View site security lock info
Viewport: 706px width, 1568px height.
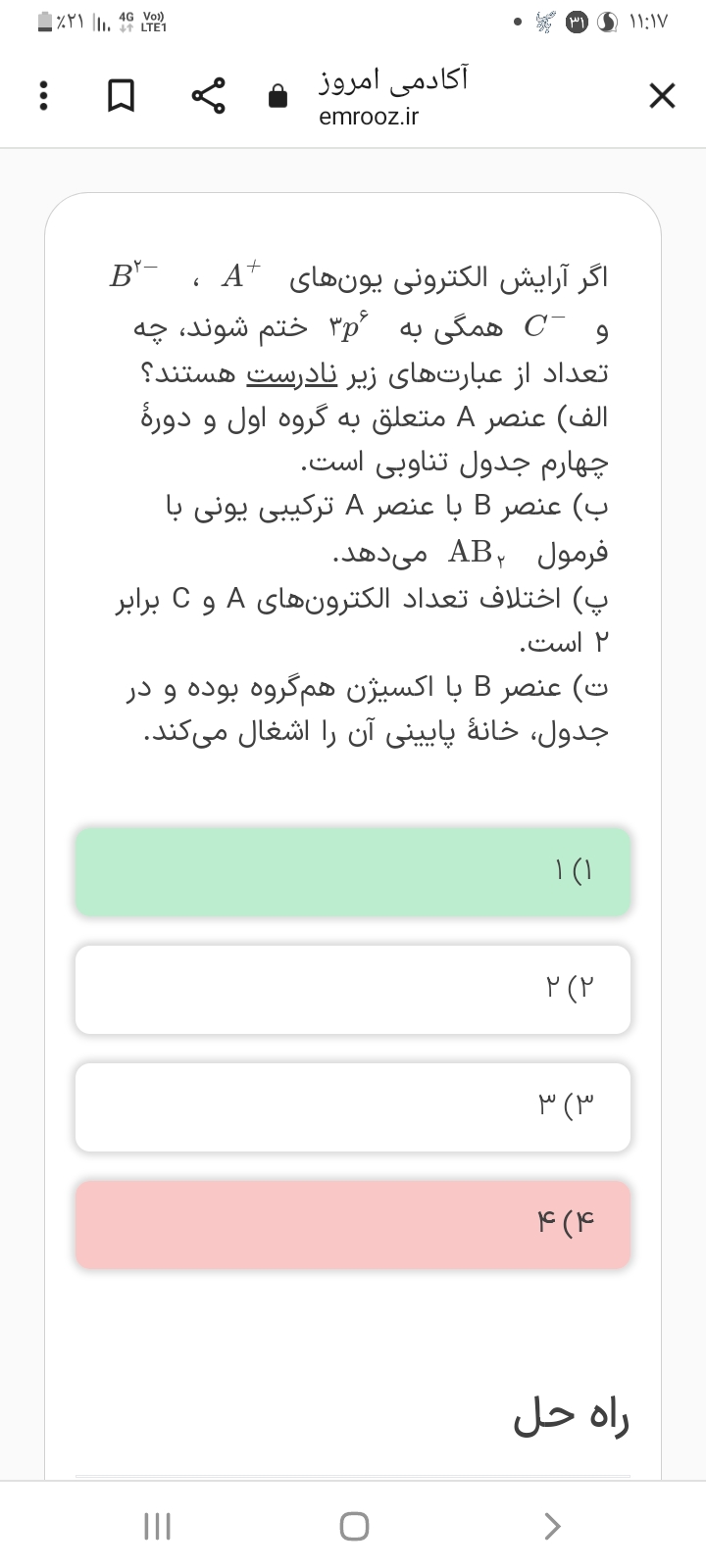278,96
